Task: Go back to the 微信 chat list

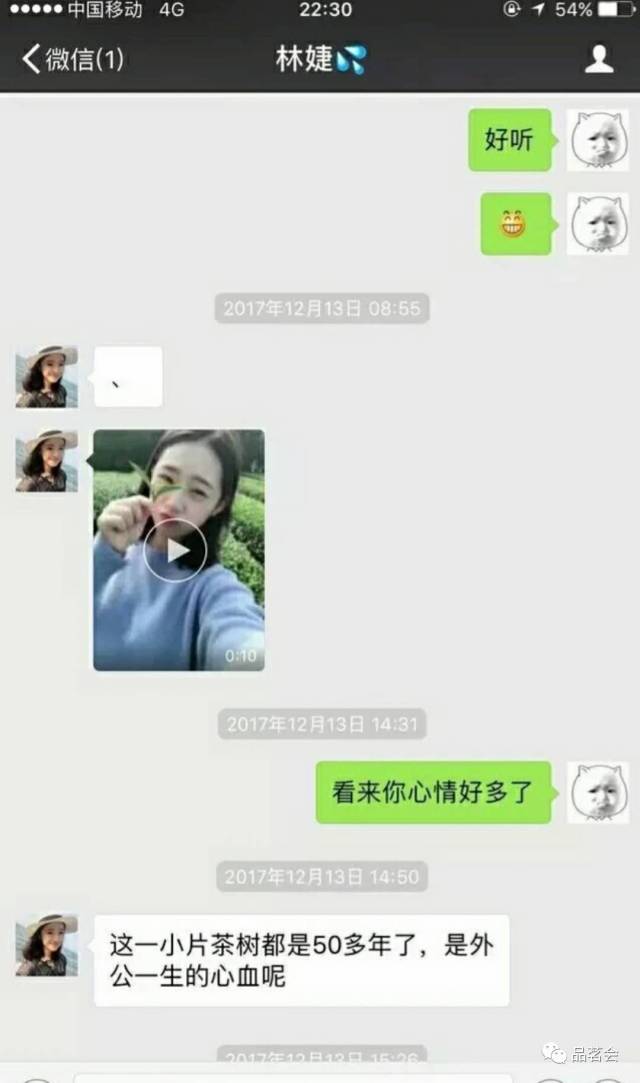Action: click(72, 59)
